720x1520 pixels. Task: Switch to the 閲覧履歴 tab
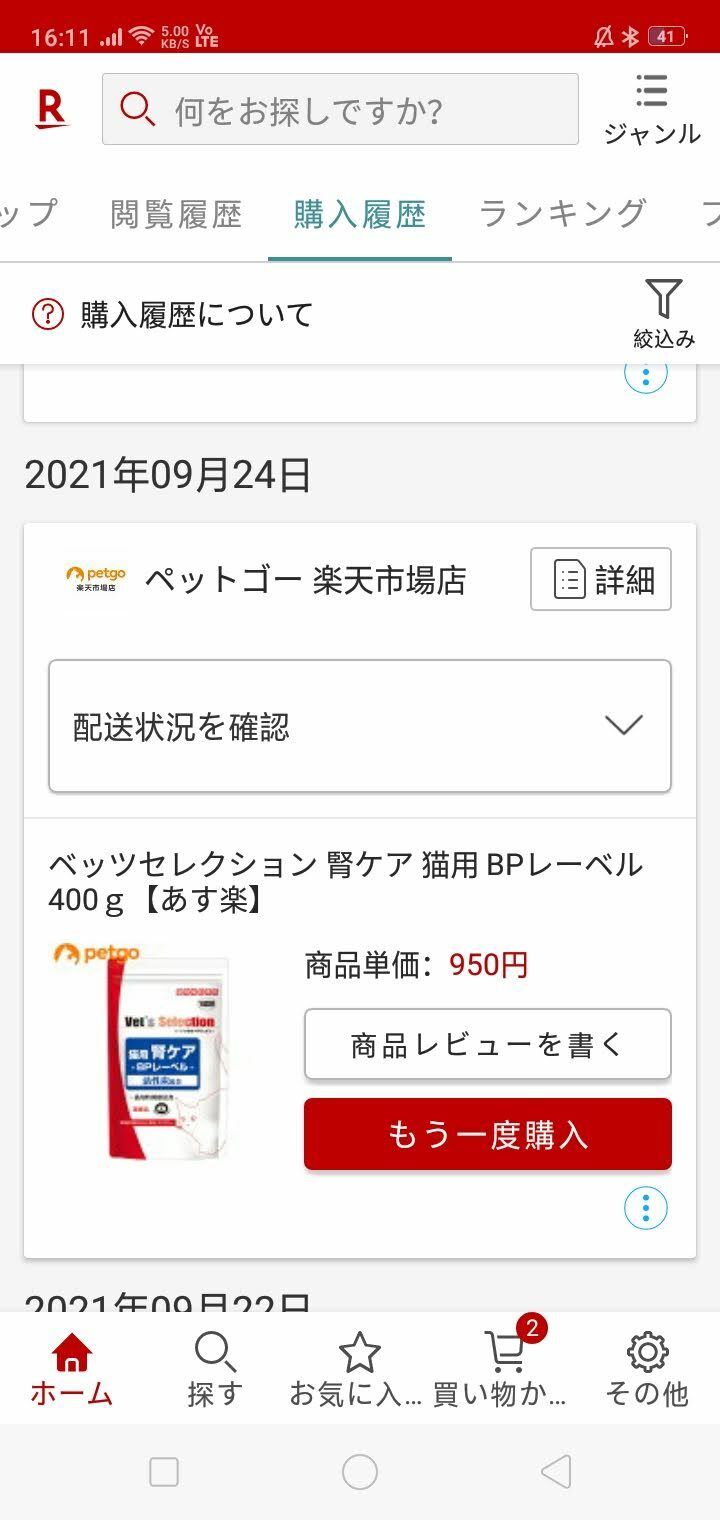[176, 214]
